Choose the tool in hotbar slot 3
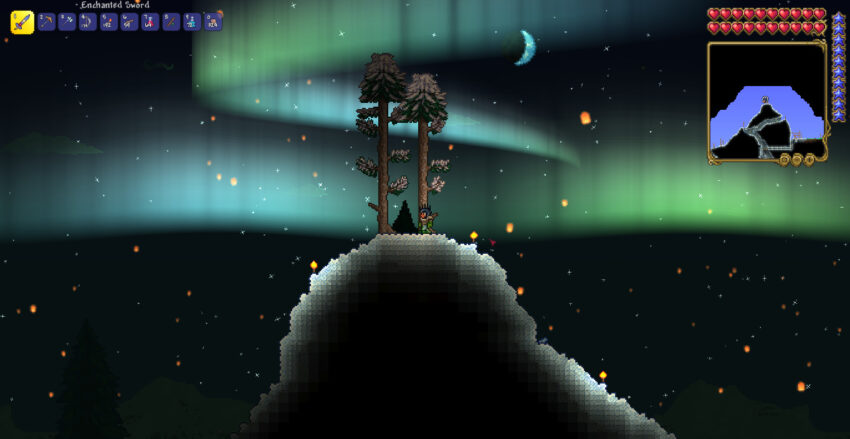Viewport: 850px width, 439px height. pyautogui.click(x=67, y=22)
